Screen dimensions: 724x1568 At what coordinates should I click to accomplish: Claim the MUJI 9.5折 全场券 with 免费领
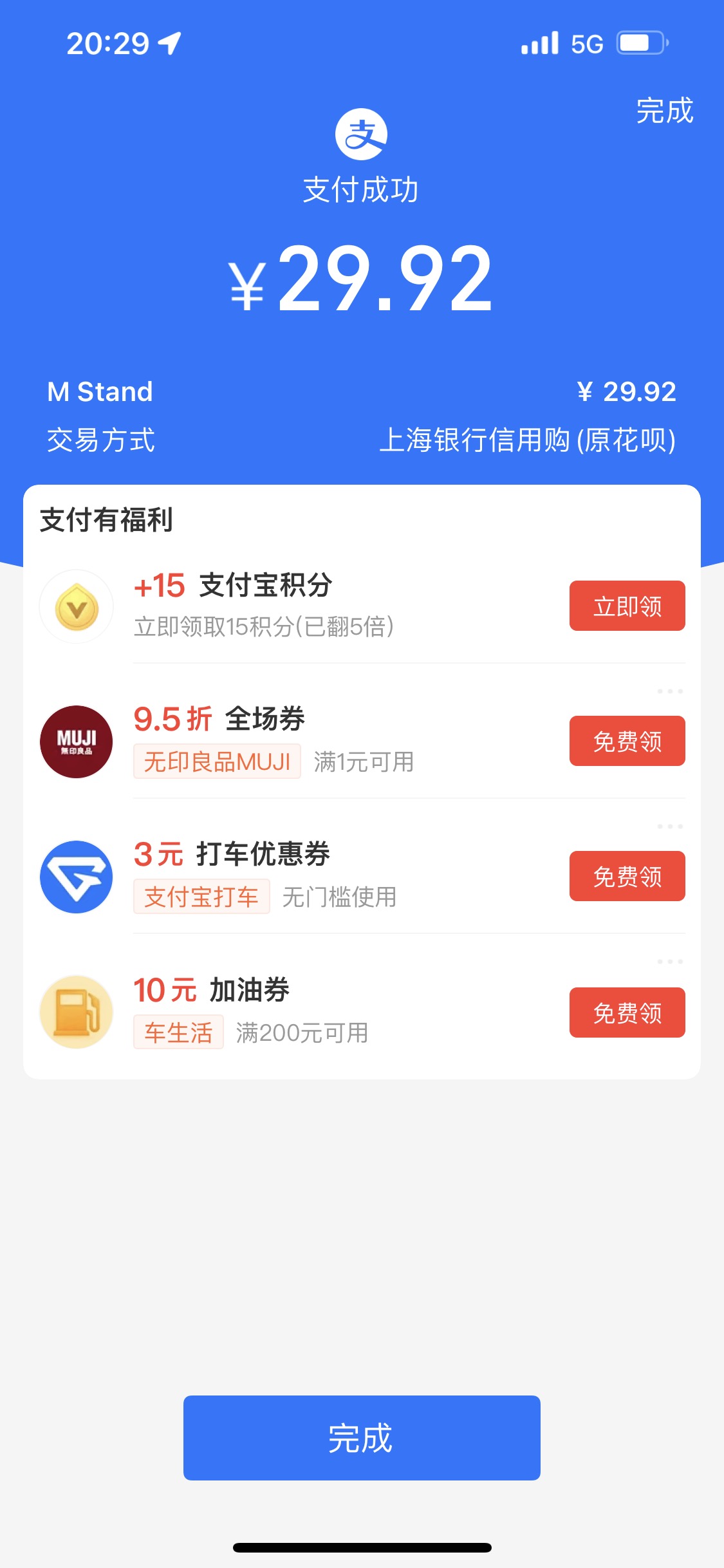click(x=627, y=741)
